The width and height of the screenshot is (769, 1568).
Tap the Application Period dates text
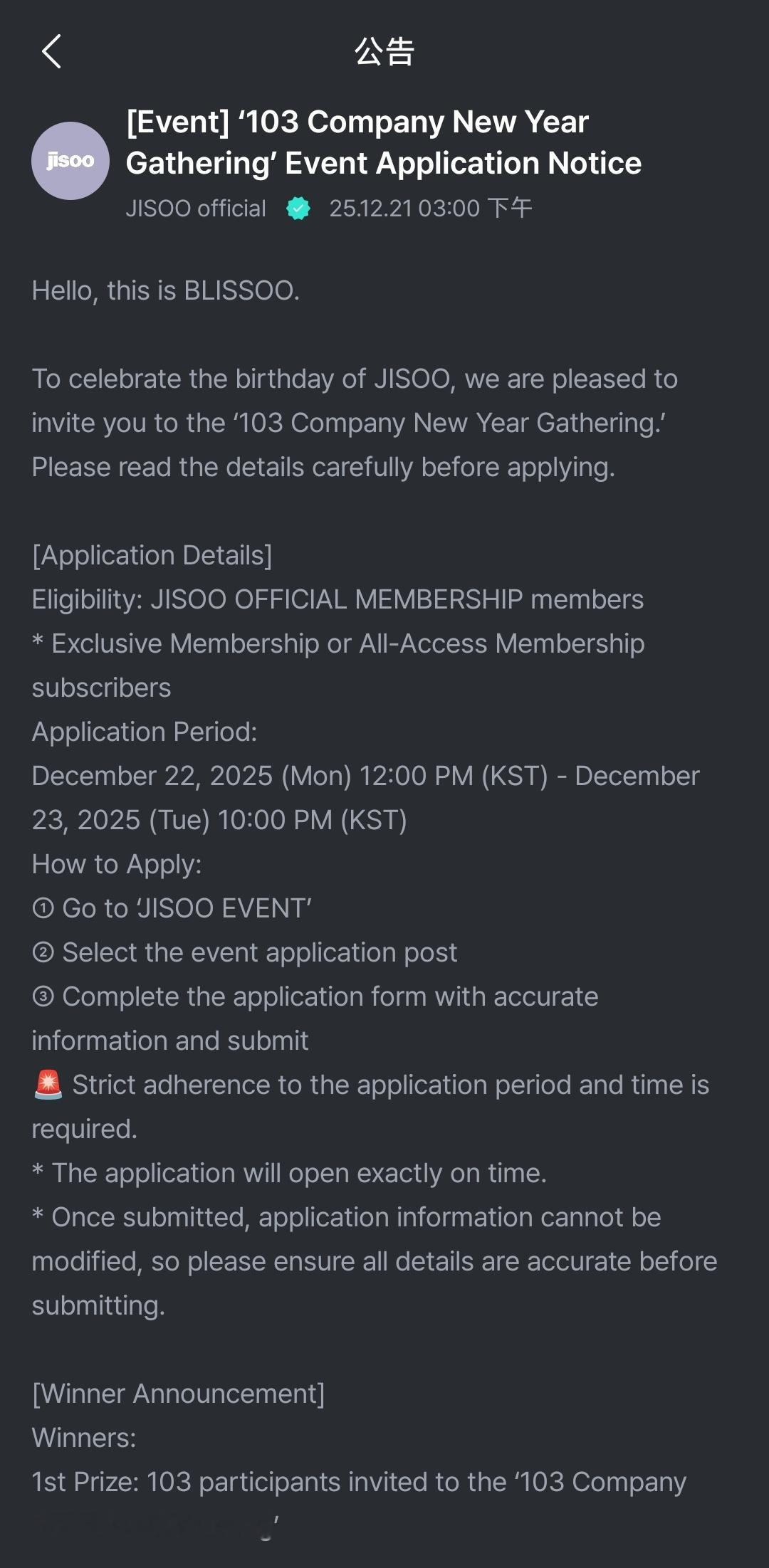tap(365, 776)
